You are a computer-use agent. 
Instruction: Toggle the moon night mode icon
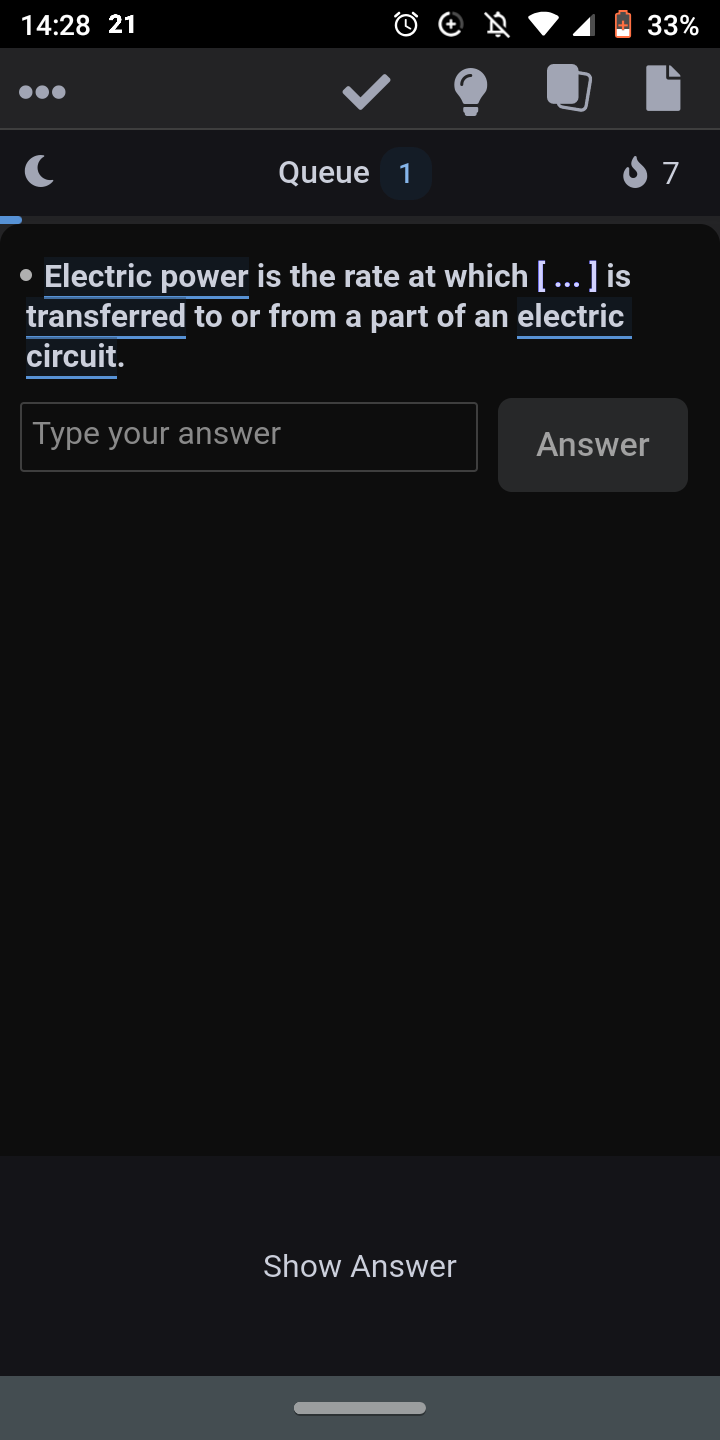pos(40,172)
